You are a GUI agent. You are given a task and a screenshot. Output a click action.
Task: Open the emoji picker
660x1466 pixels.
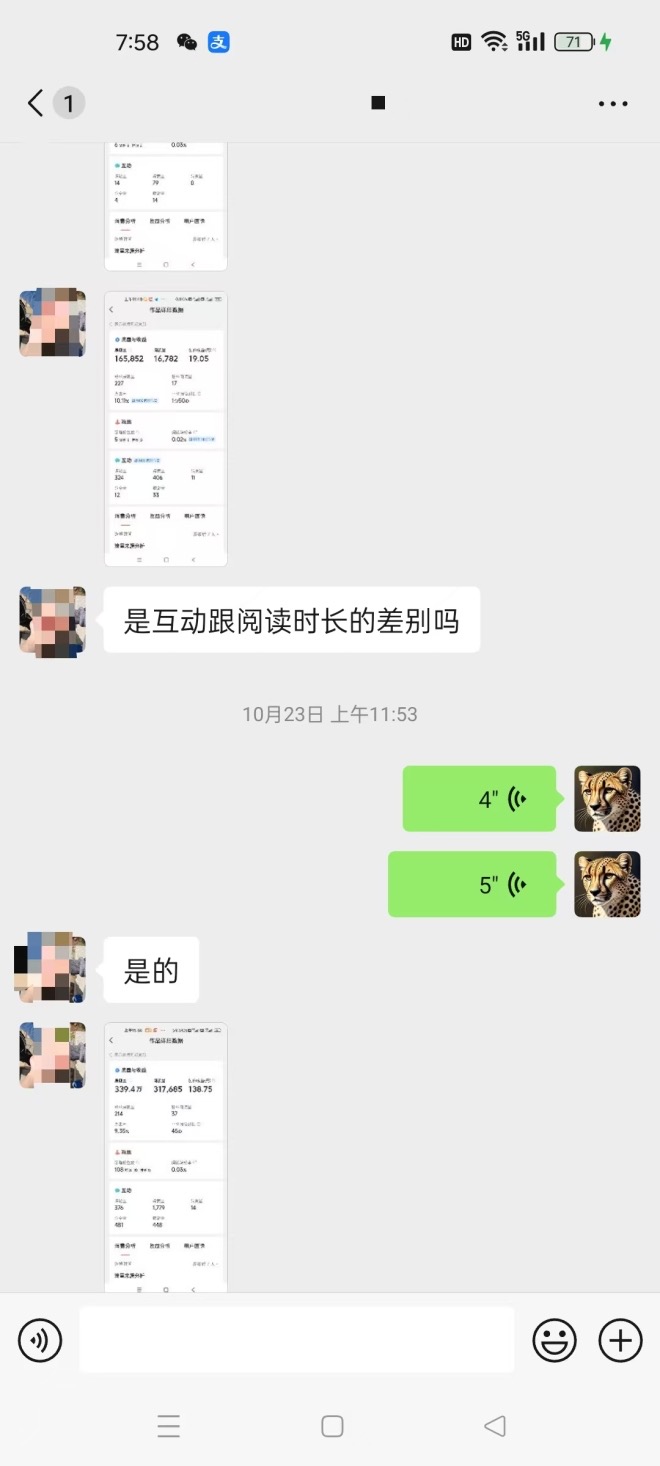tap(554, 1340)
